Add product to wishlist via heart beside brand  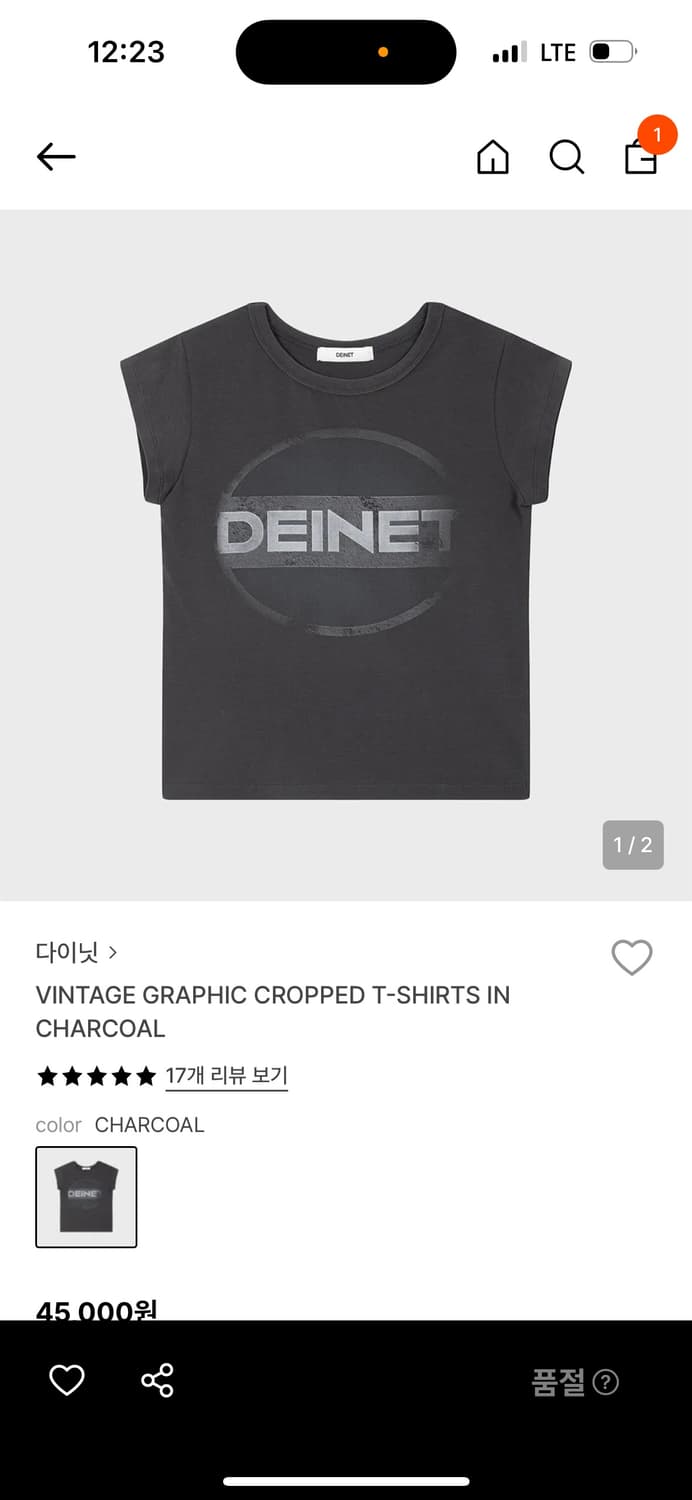[632, 958]
